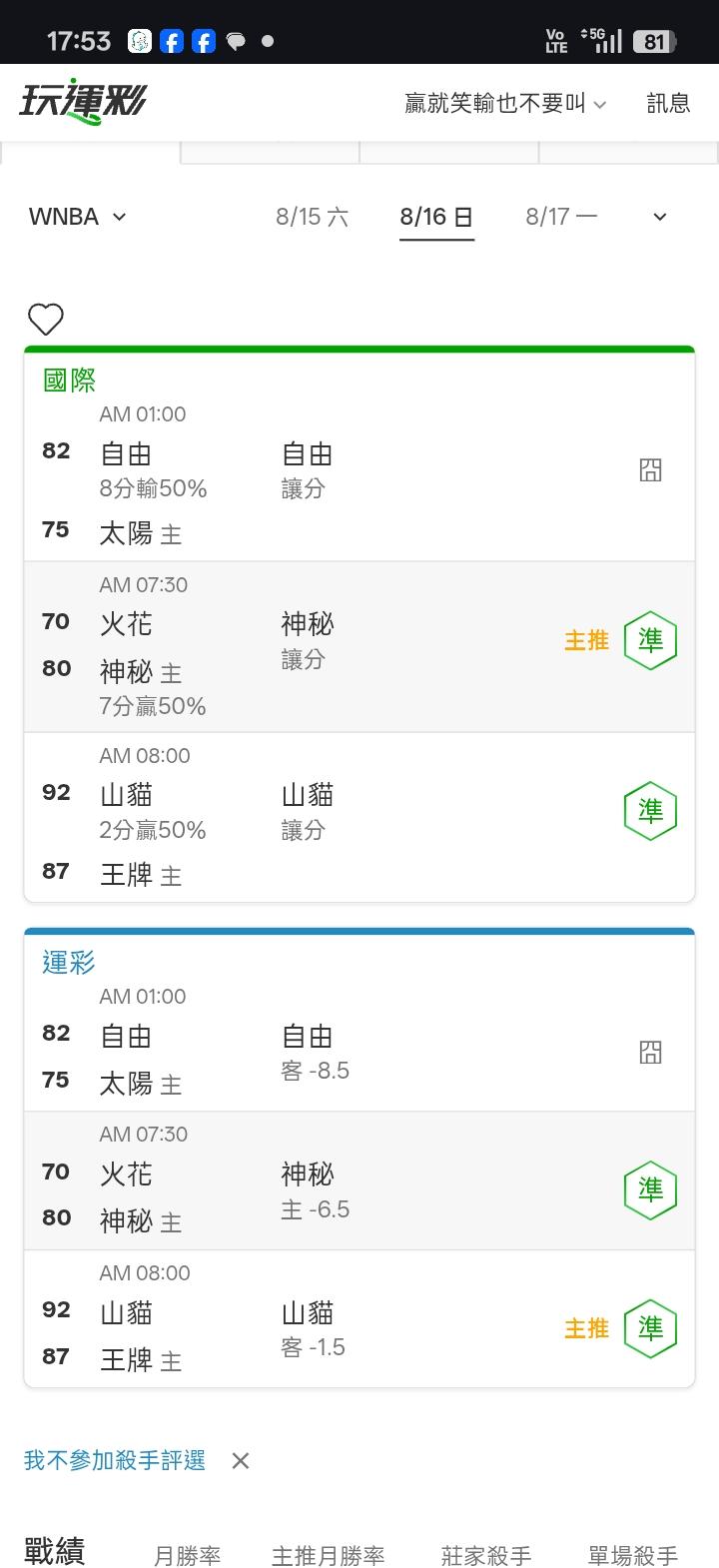Open 訊息 messages

pos(668,104)
